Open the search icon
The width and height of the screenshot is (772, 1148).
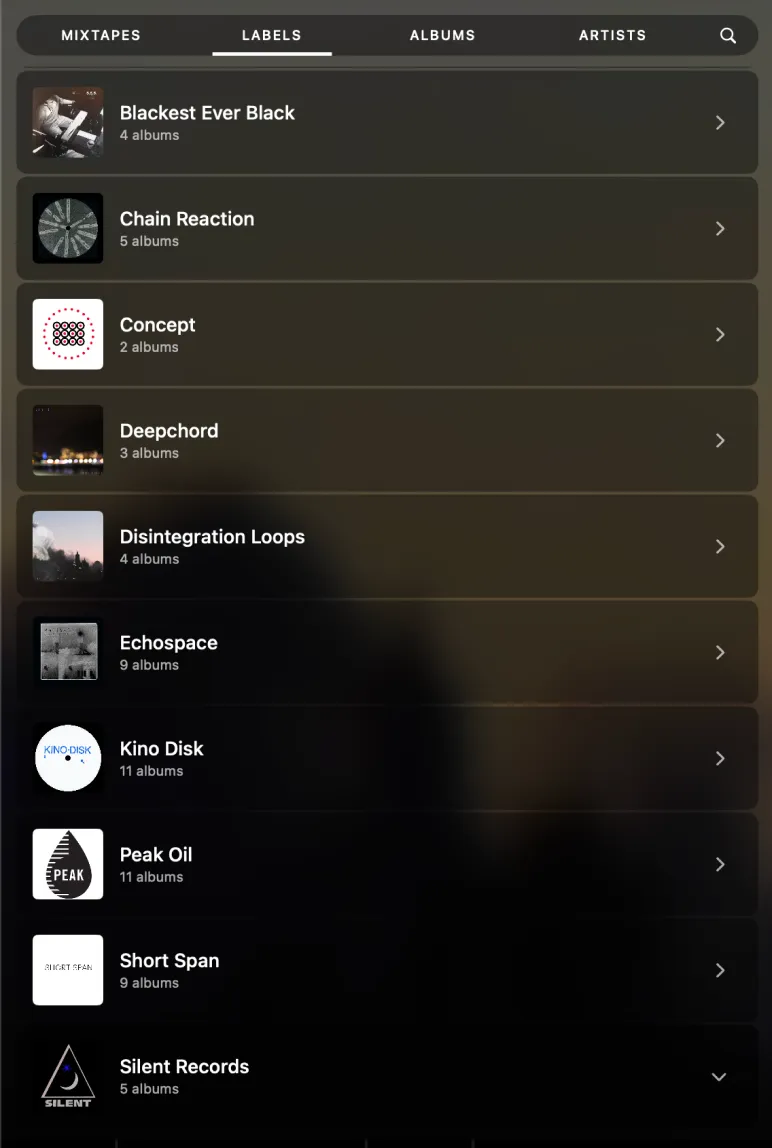[728, 35]
